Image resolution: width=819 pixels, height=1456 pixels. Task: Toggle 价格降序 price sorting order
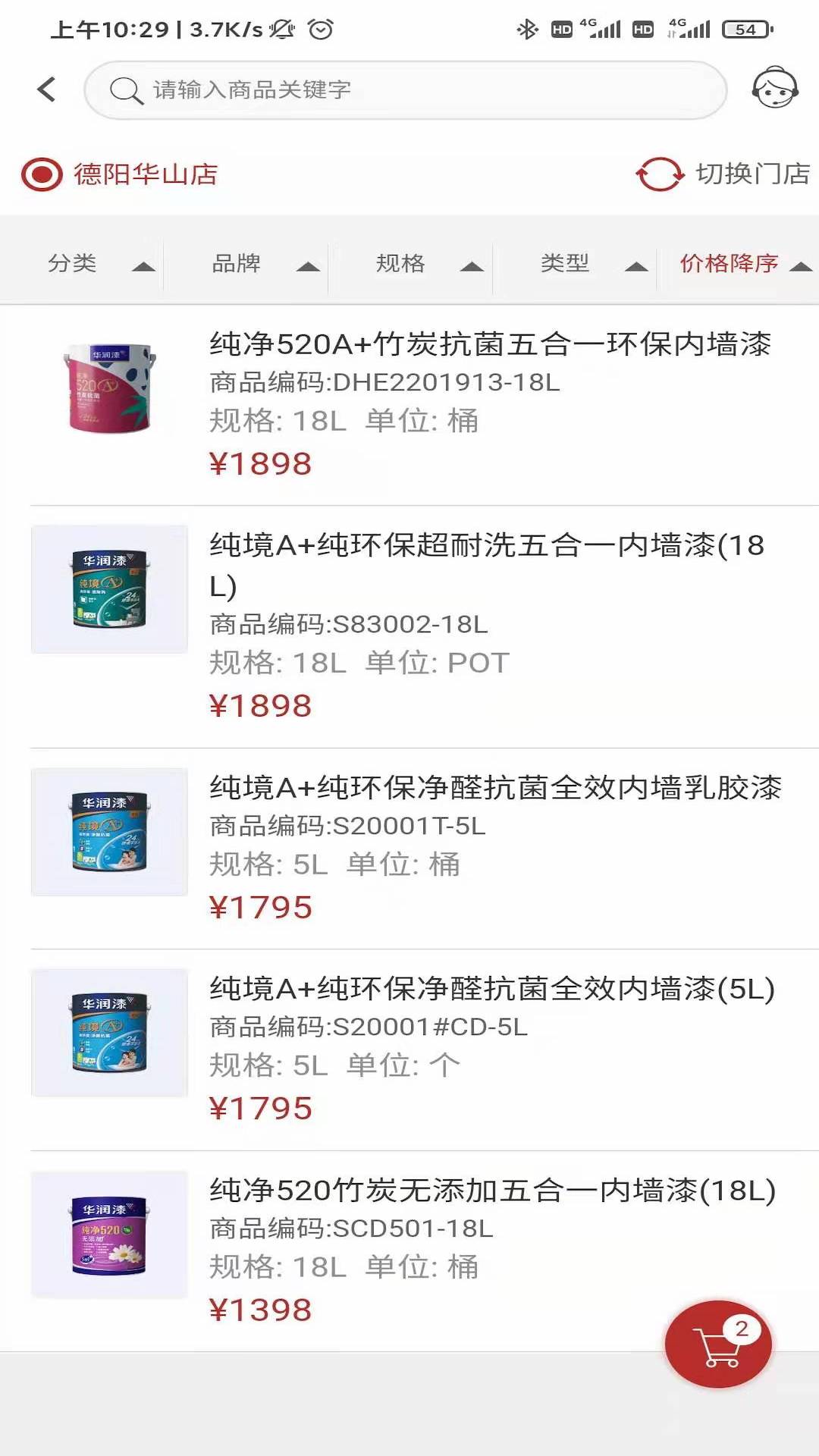point(739,265)
